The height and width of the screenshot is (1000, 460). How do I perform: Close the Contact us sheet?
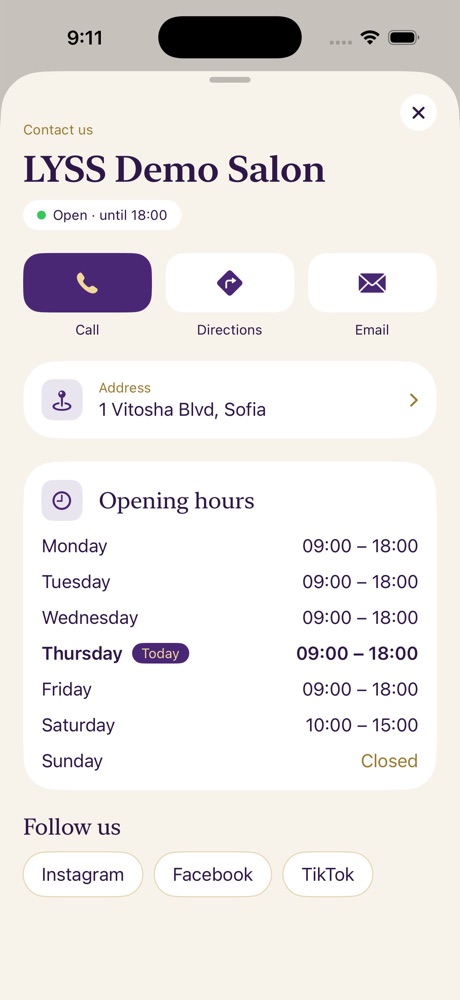(x=418, y=113)
